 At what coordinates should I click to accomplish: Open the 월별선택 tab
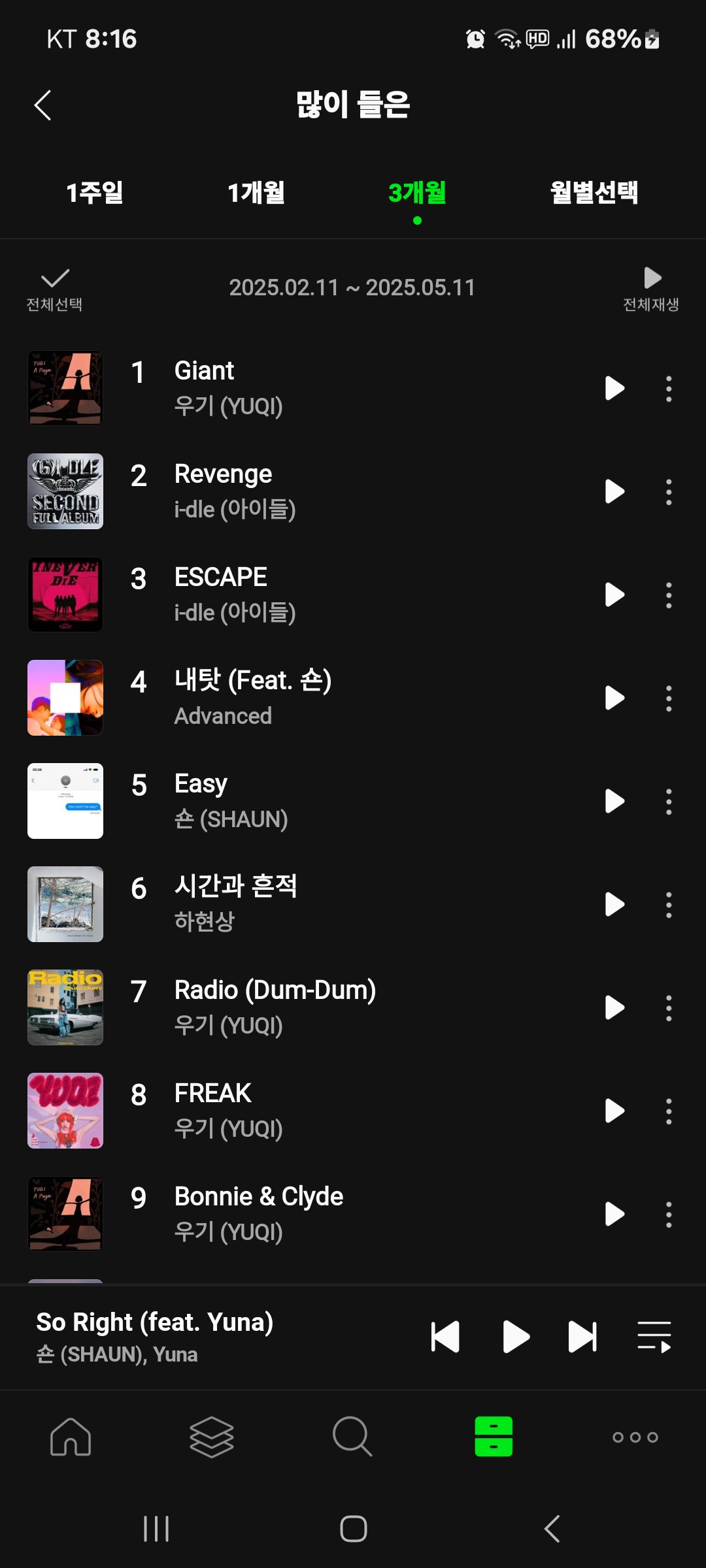594,193
